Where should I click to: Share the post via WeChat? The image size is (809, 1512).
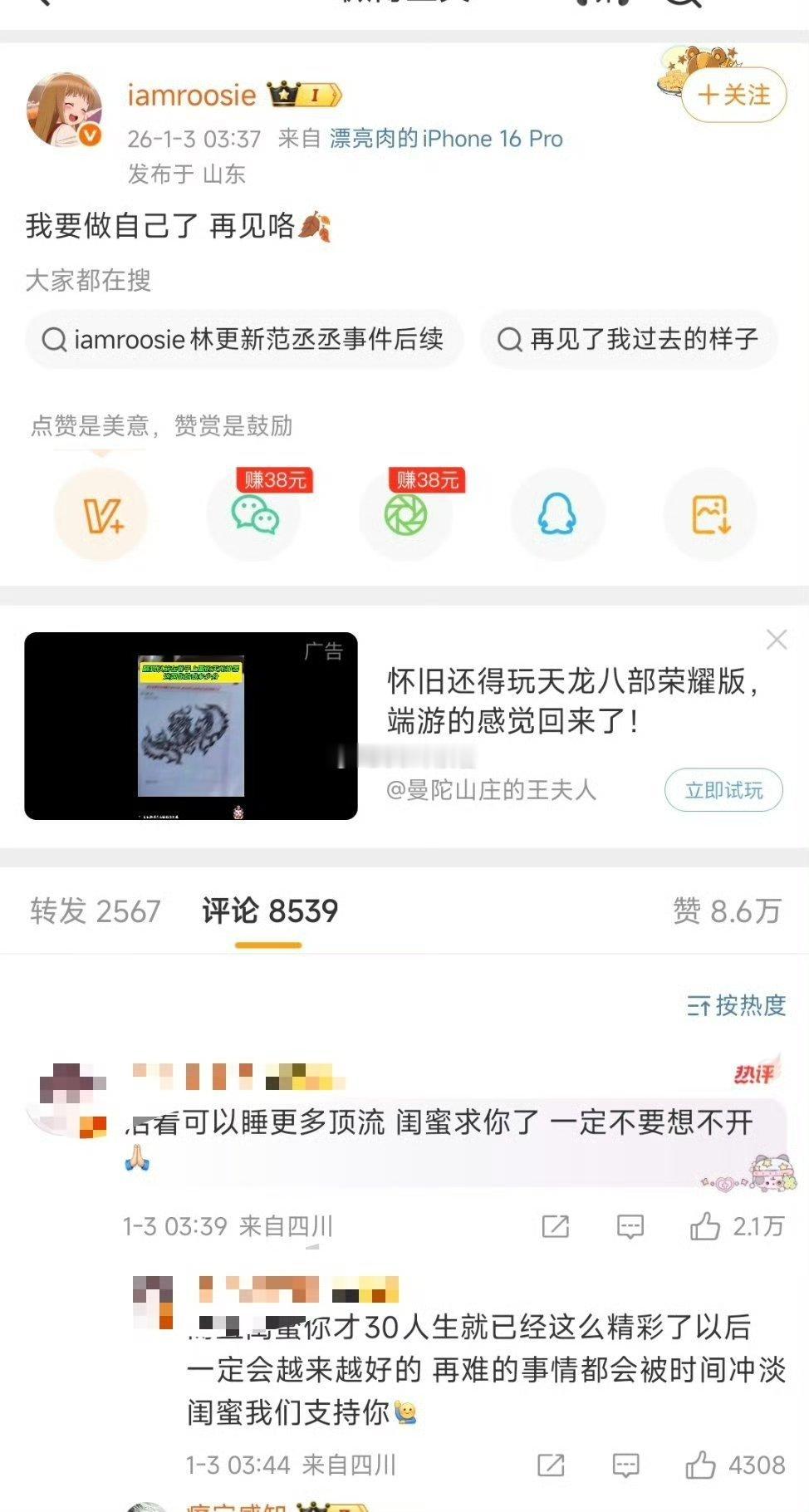tap(253, 515)
